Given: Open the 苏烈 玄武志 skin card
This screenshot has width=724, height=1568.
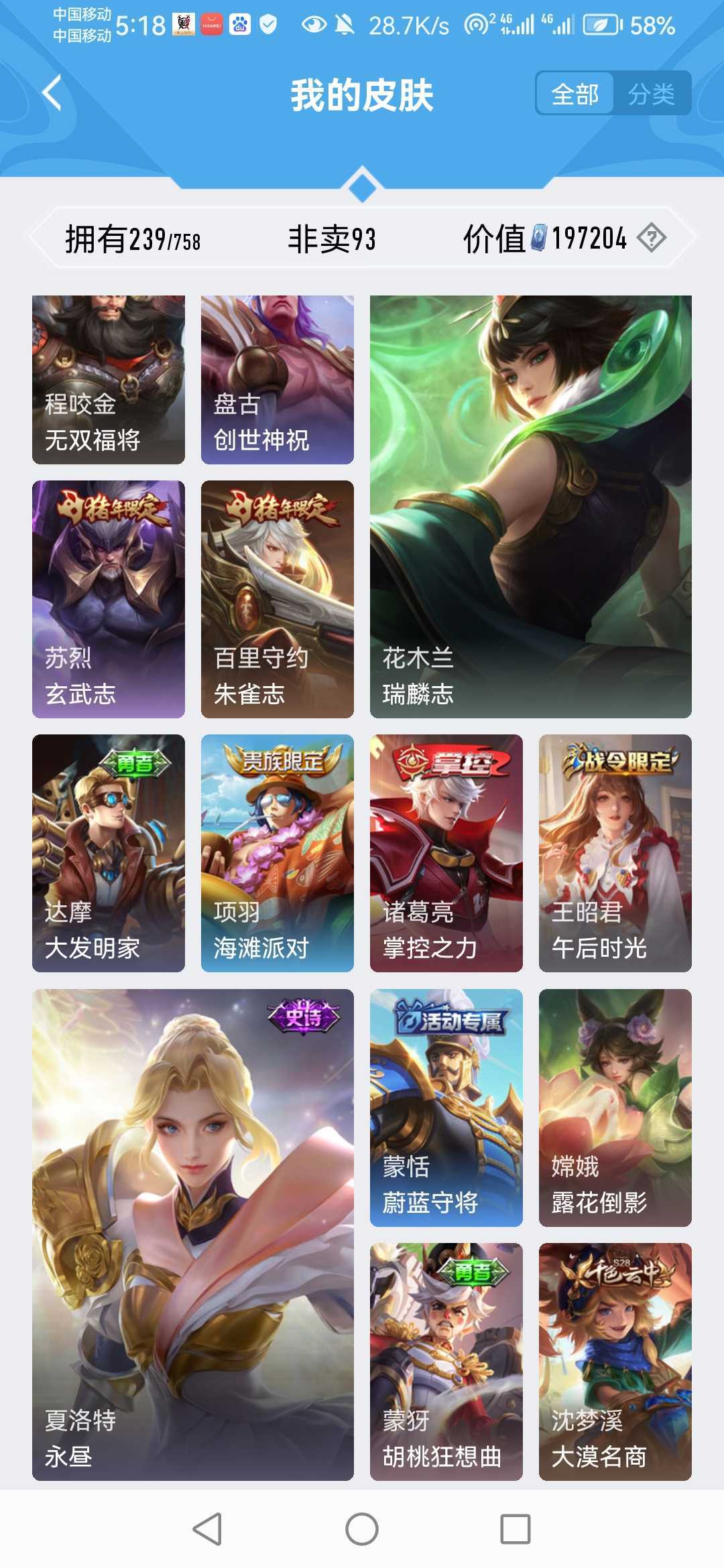Looking at the screenshot, I should tap(109, 599).
